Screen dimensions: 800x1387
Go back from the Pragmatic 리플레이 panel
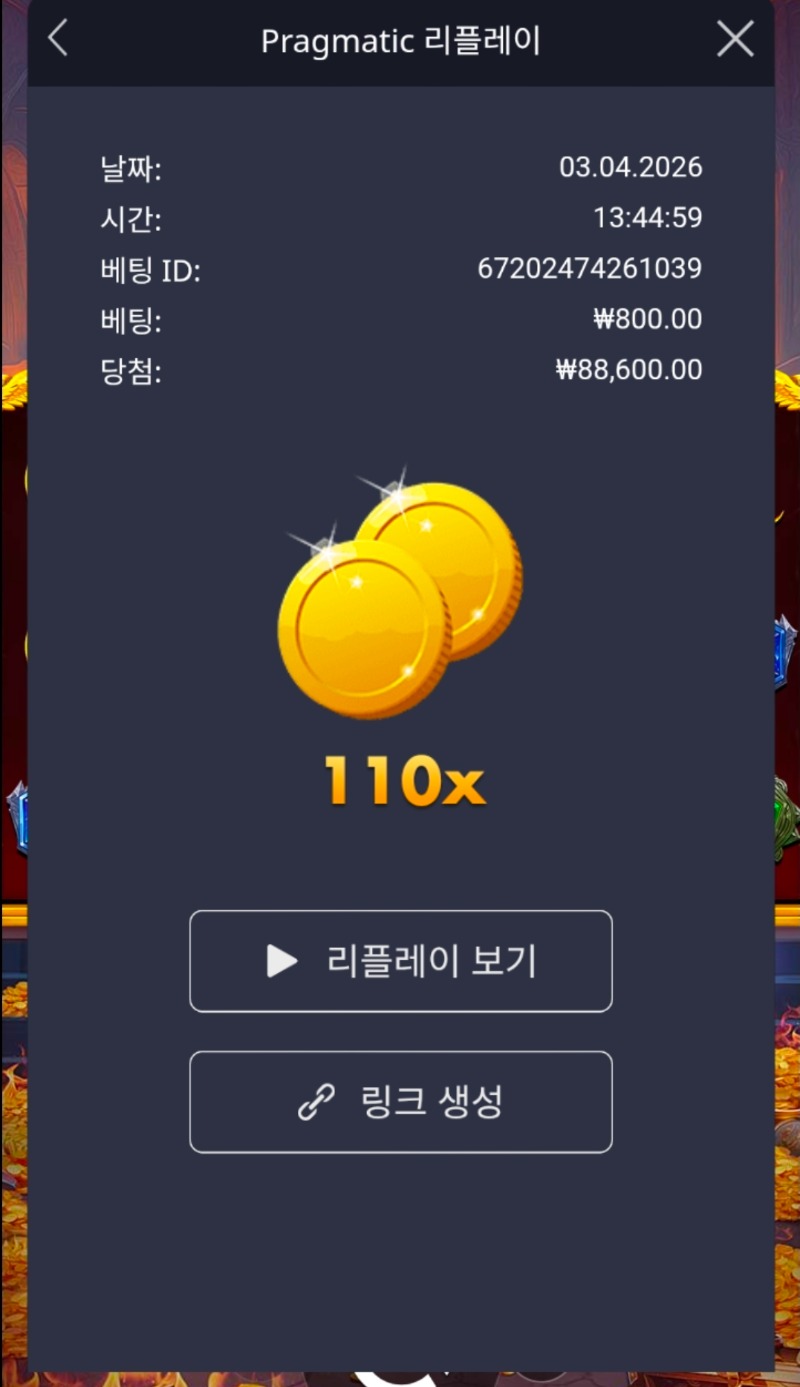(x=58, y=40)
